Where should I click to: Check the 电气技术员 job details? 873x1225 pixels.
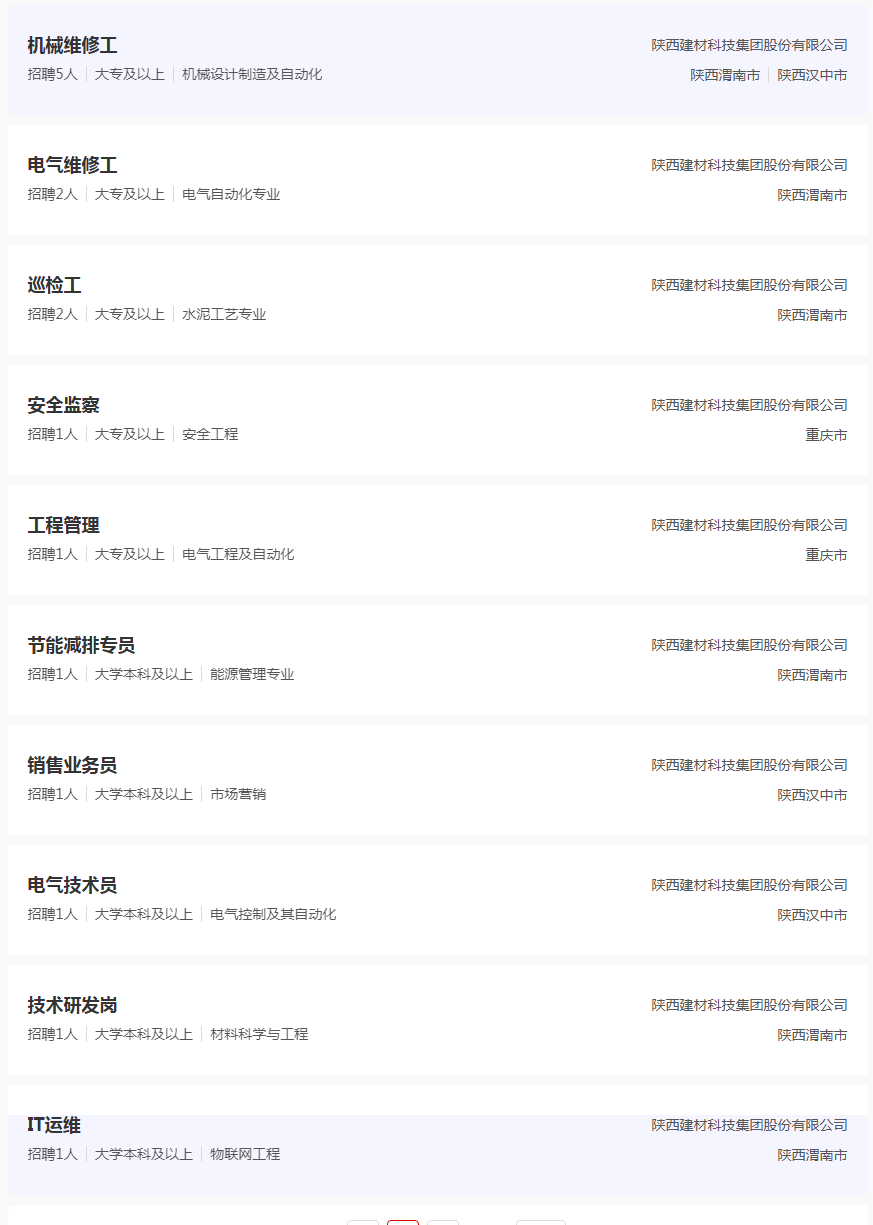tap(72, 886)
